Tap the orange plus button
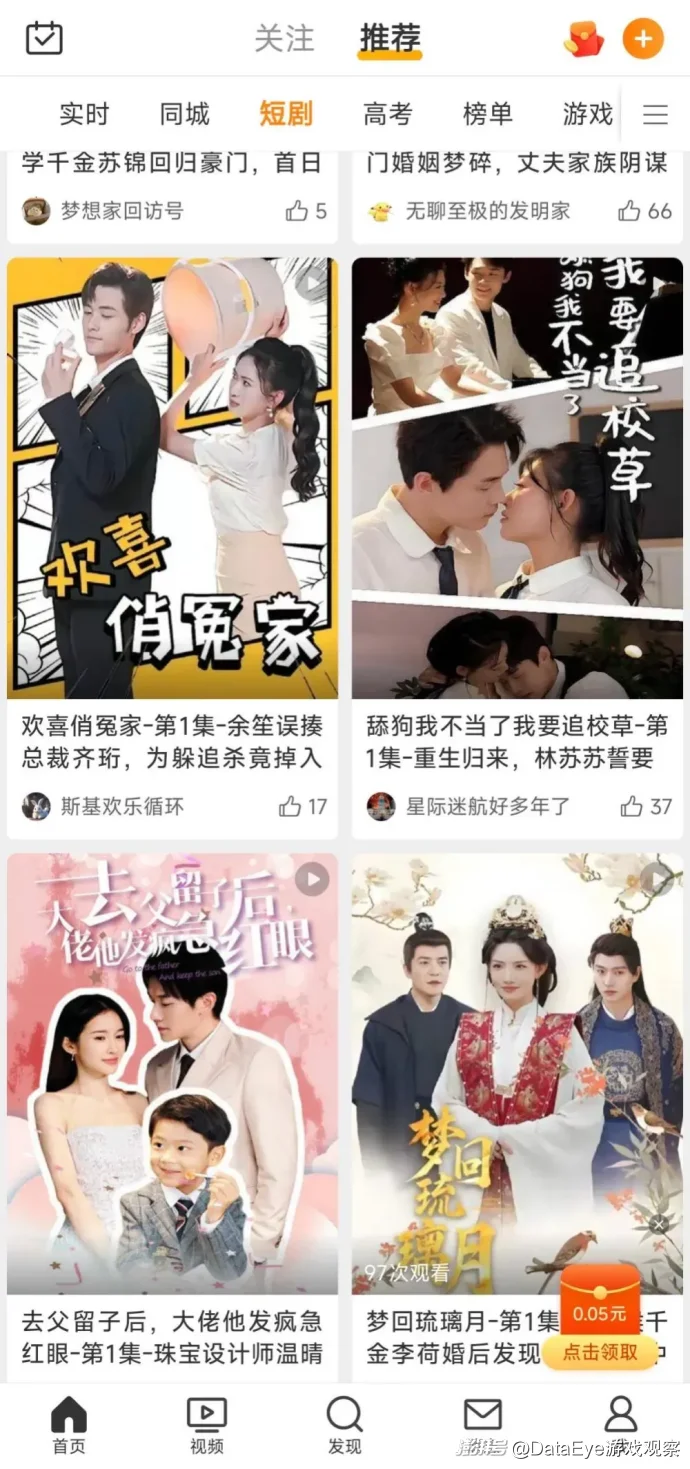 click(x=643, y=39)
